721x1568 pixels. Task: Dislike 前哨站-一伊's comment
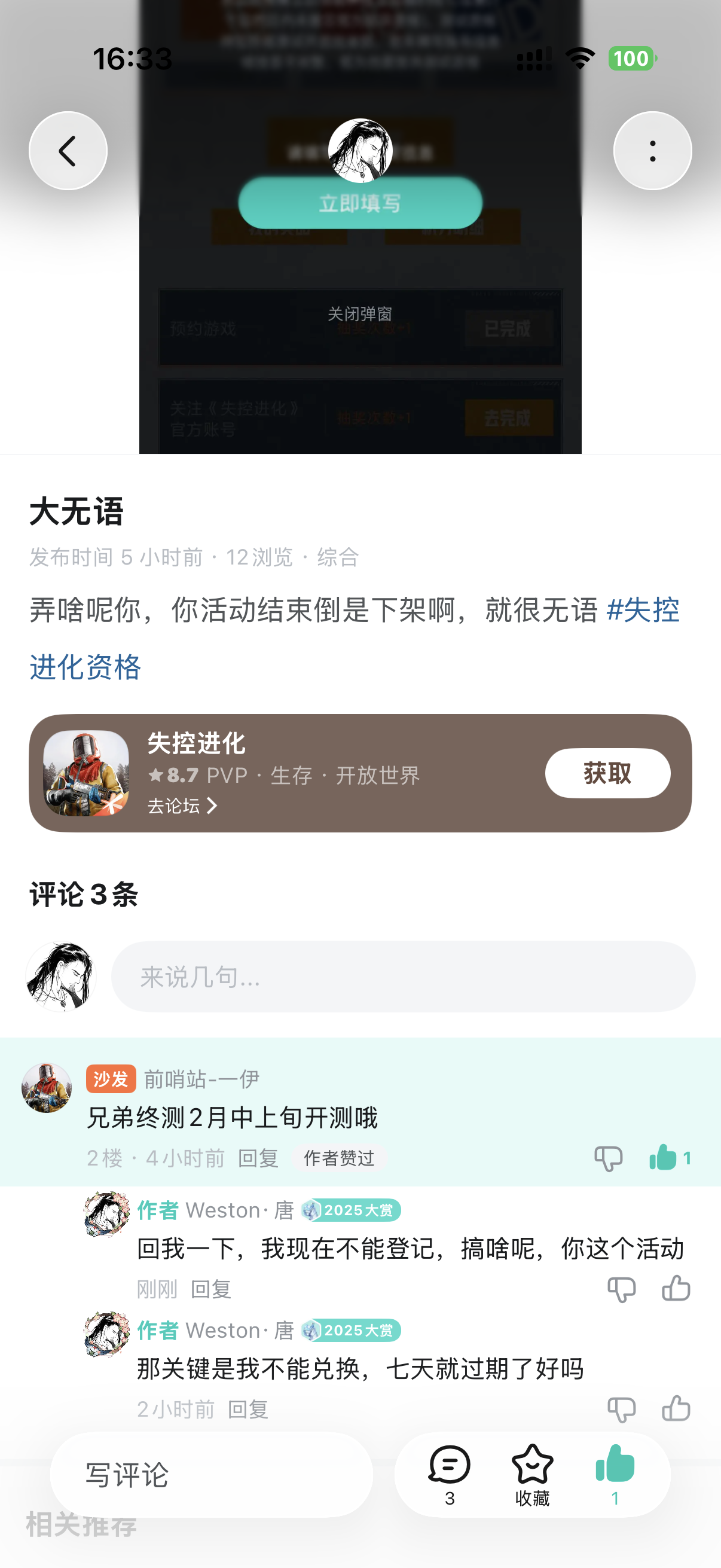tap(608, 1158)
